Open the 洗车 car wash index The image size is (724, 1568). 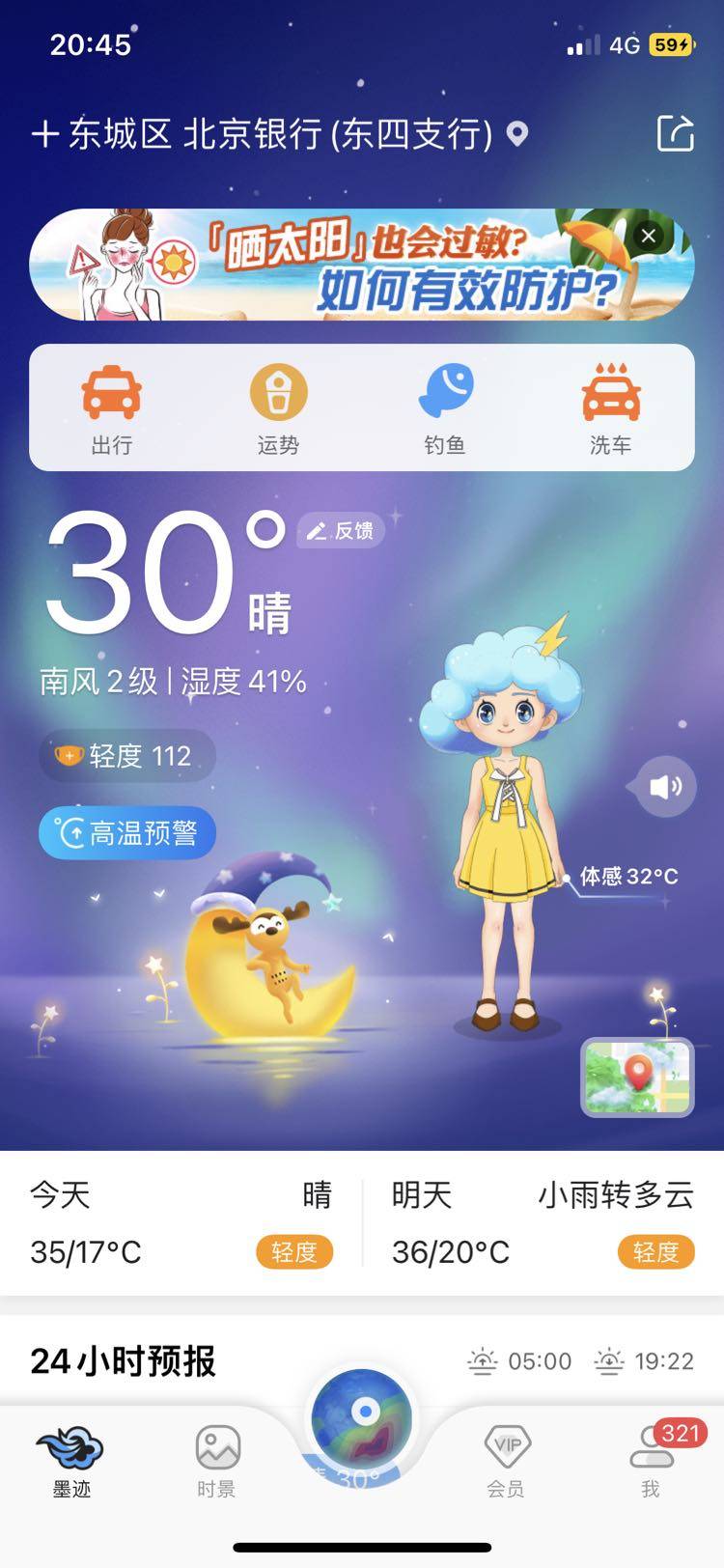(x=611, y=407)
